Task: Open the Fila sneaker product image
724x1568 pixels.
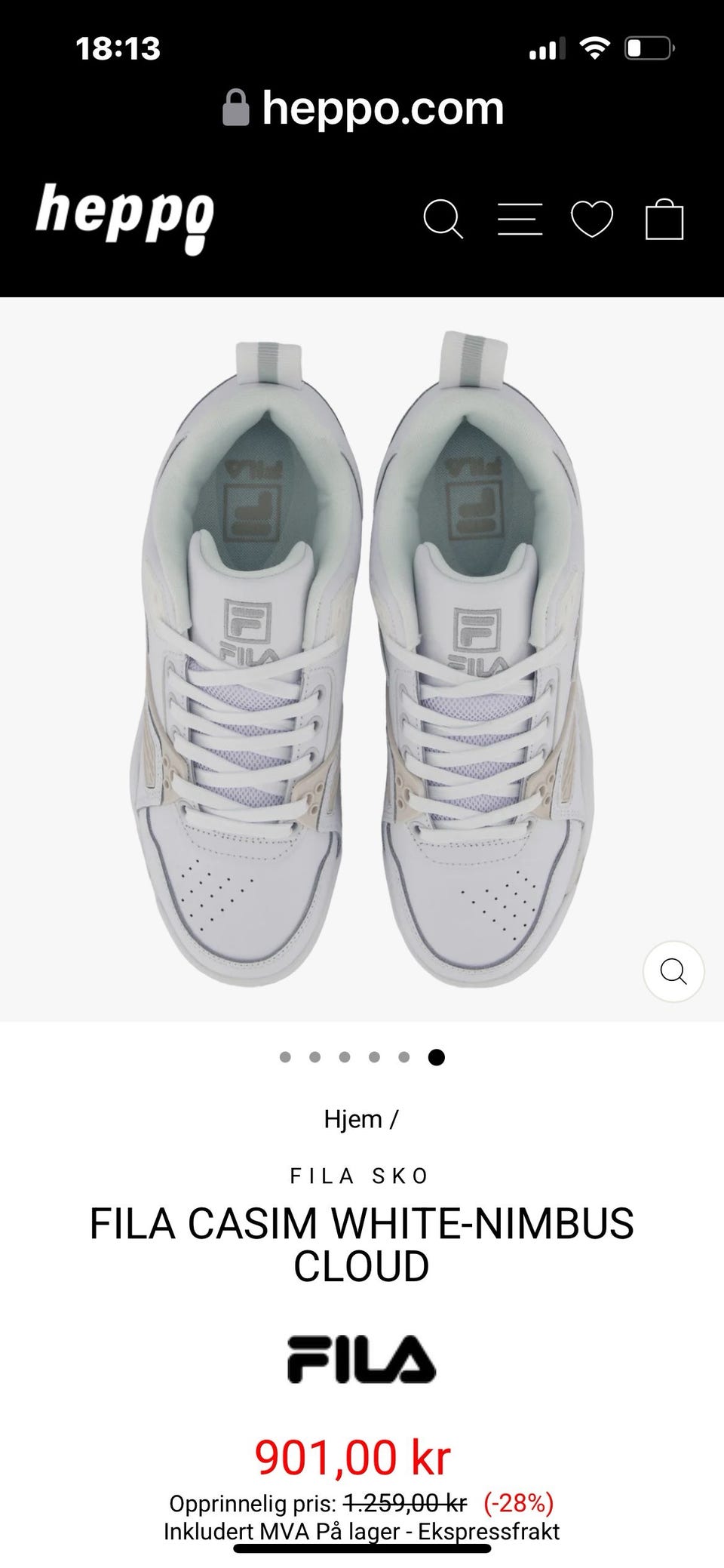Action: pos(362,659)
